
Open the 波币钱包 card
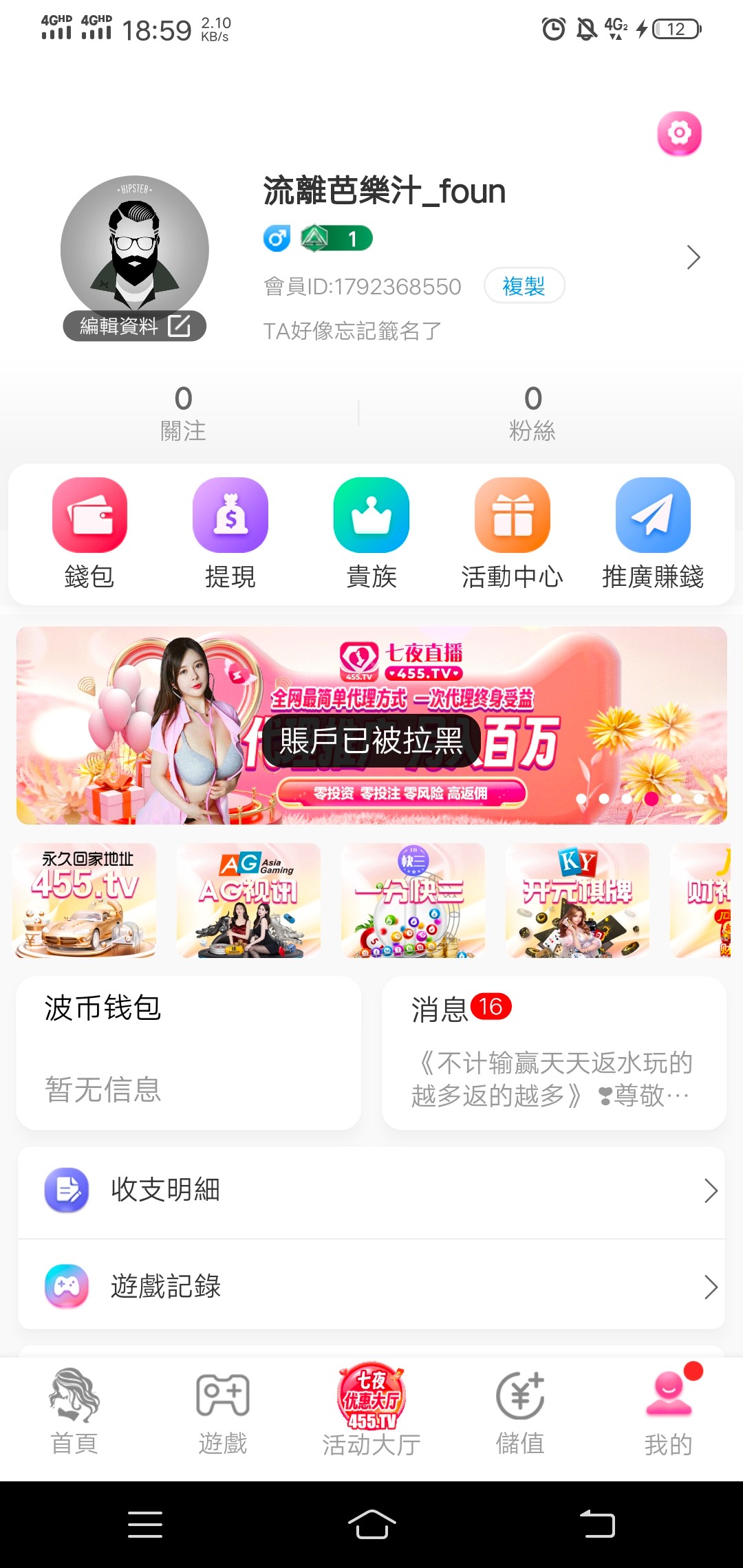pyautogui.click(x=189, y=1052)
